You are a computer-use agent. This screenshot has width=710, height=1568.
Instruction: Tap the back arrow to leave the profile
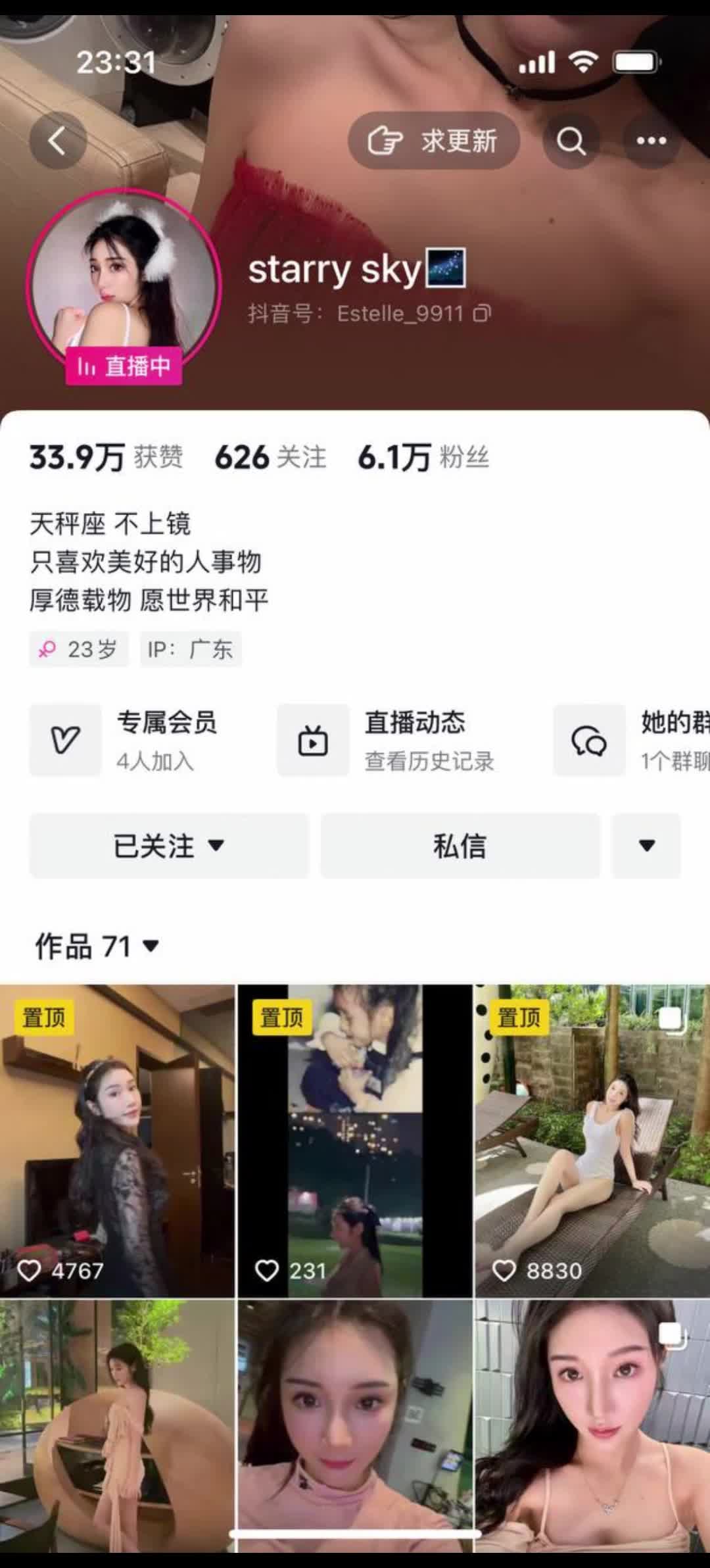[x=57, y=140]
